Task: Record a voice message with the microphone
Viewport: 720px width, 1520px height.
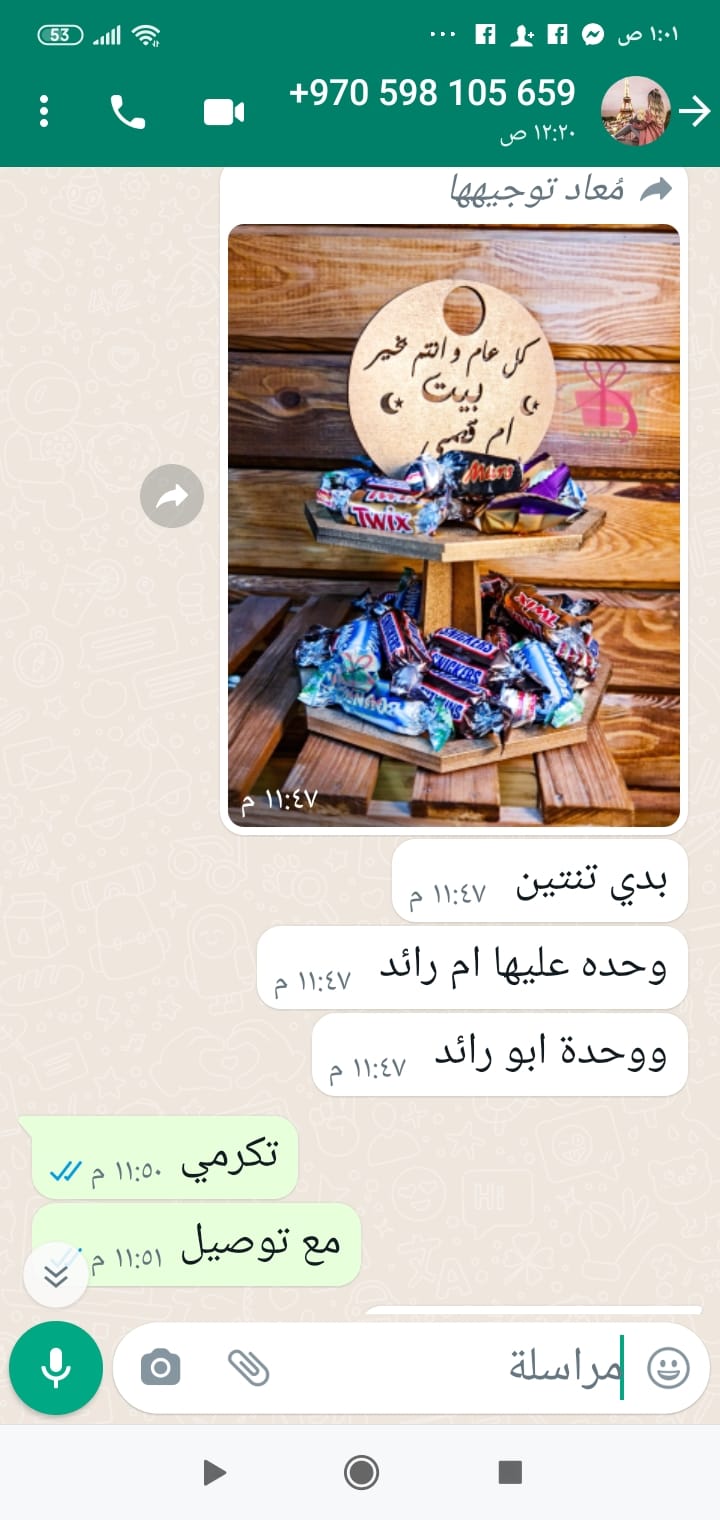Action: pyautogui.click(x=56, y=1367)
